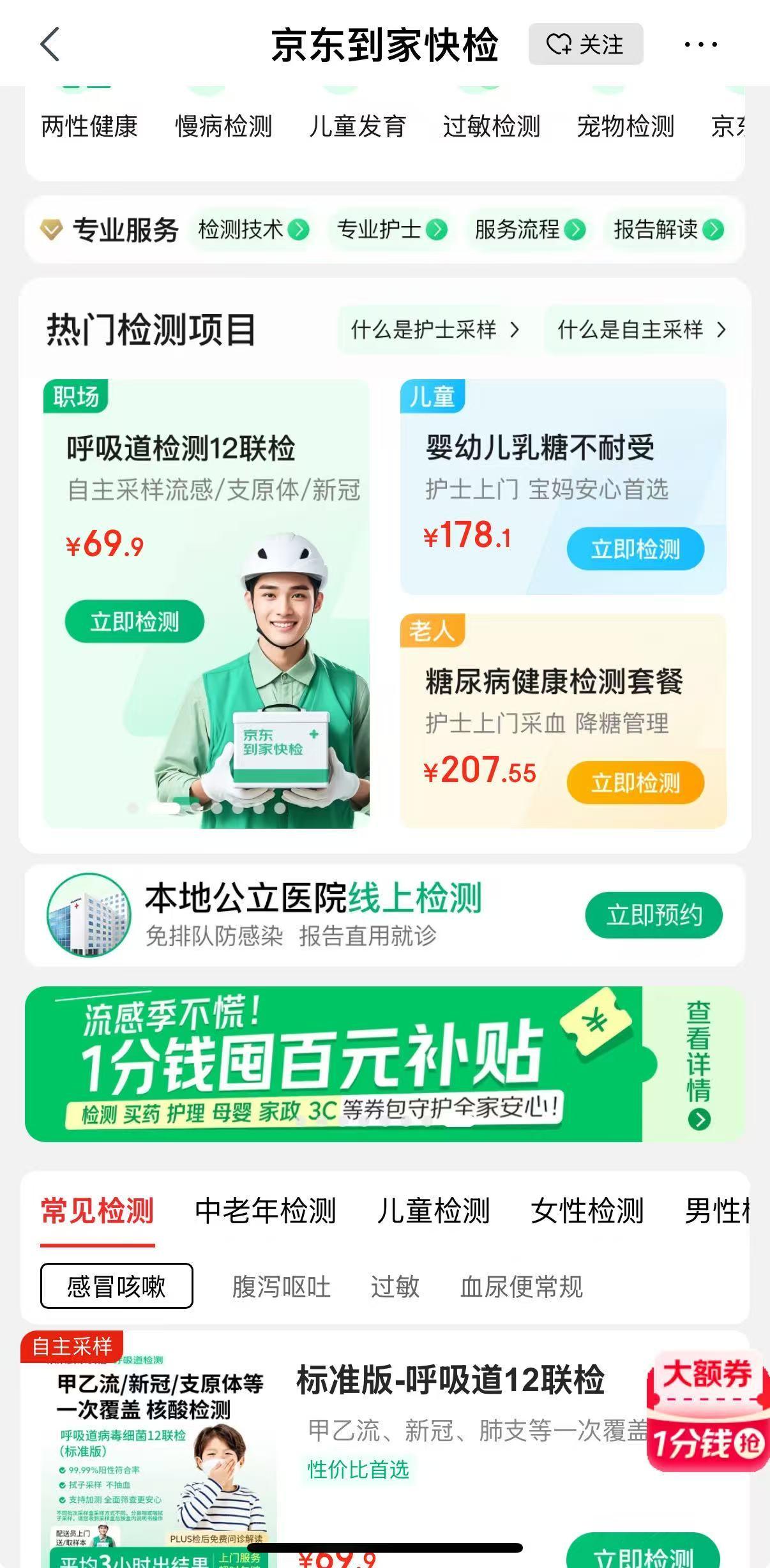View the 检测技术 service info
Viewport: 770px width, 1568px height.
coord(253,229)
